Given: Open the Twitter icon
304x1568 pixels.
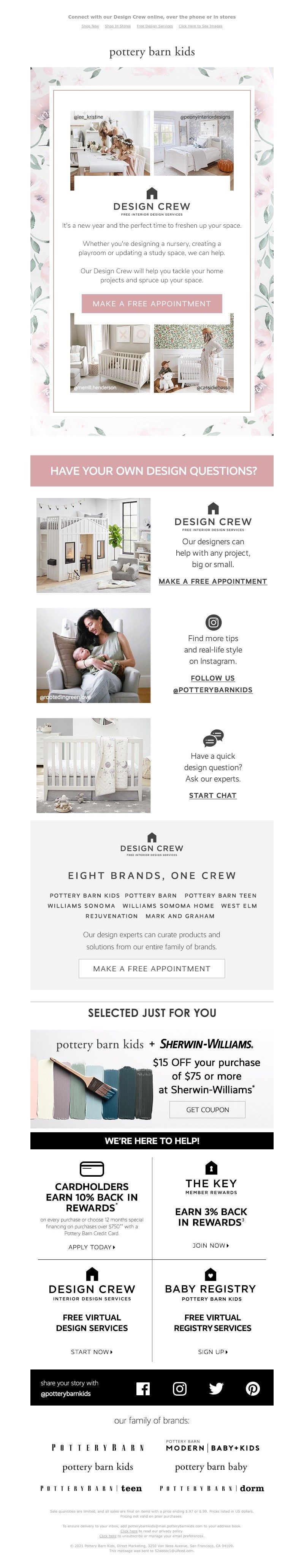Looking at the screenshot, I should 216,1388.
